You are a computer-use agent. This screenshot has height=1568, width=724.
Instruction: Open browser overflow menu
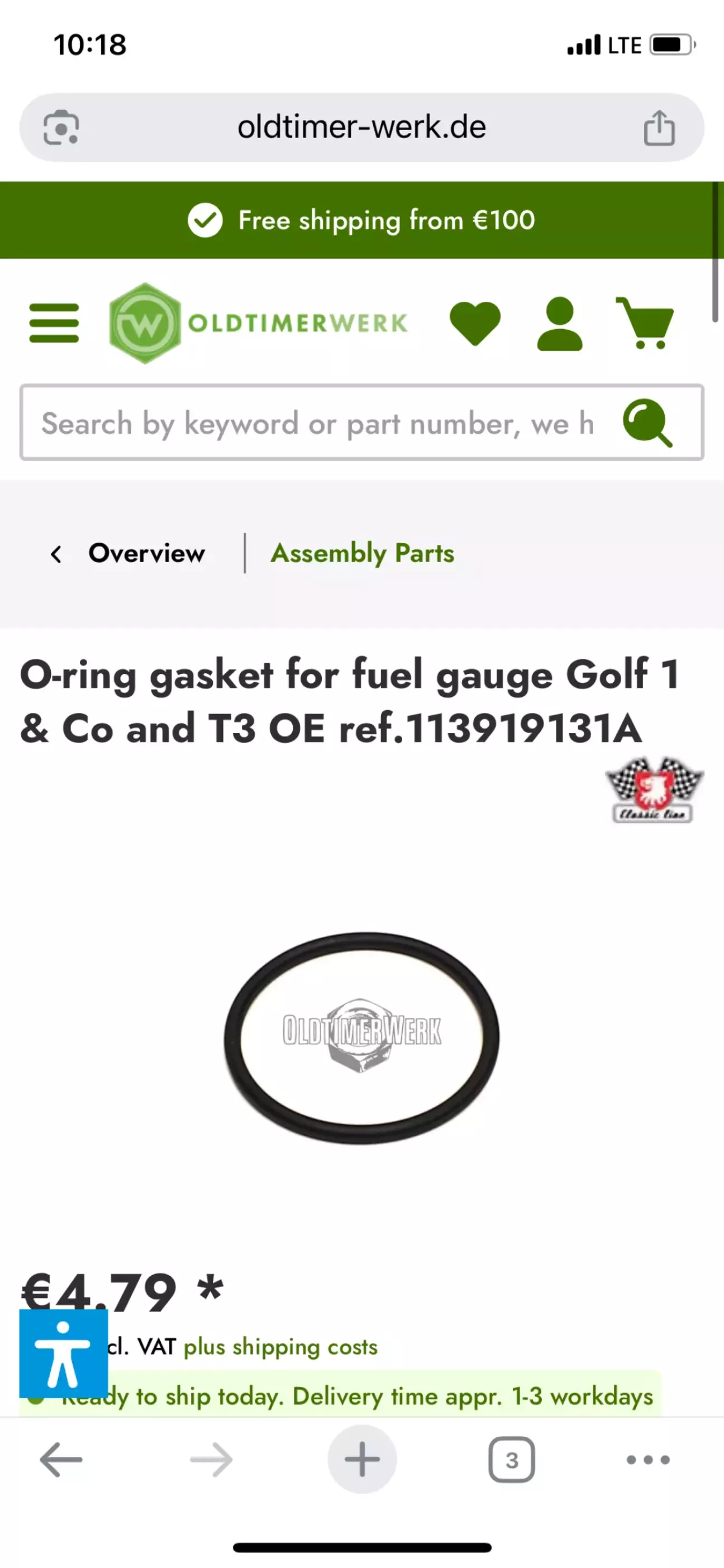(649, 1459)
